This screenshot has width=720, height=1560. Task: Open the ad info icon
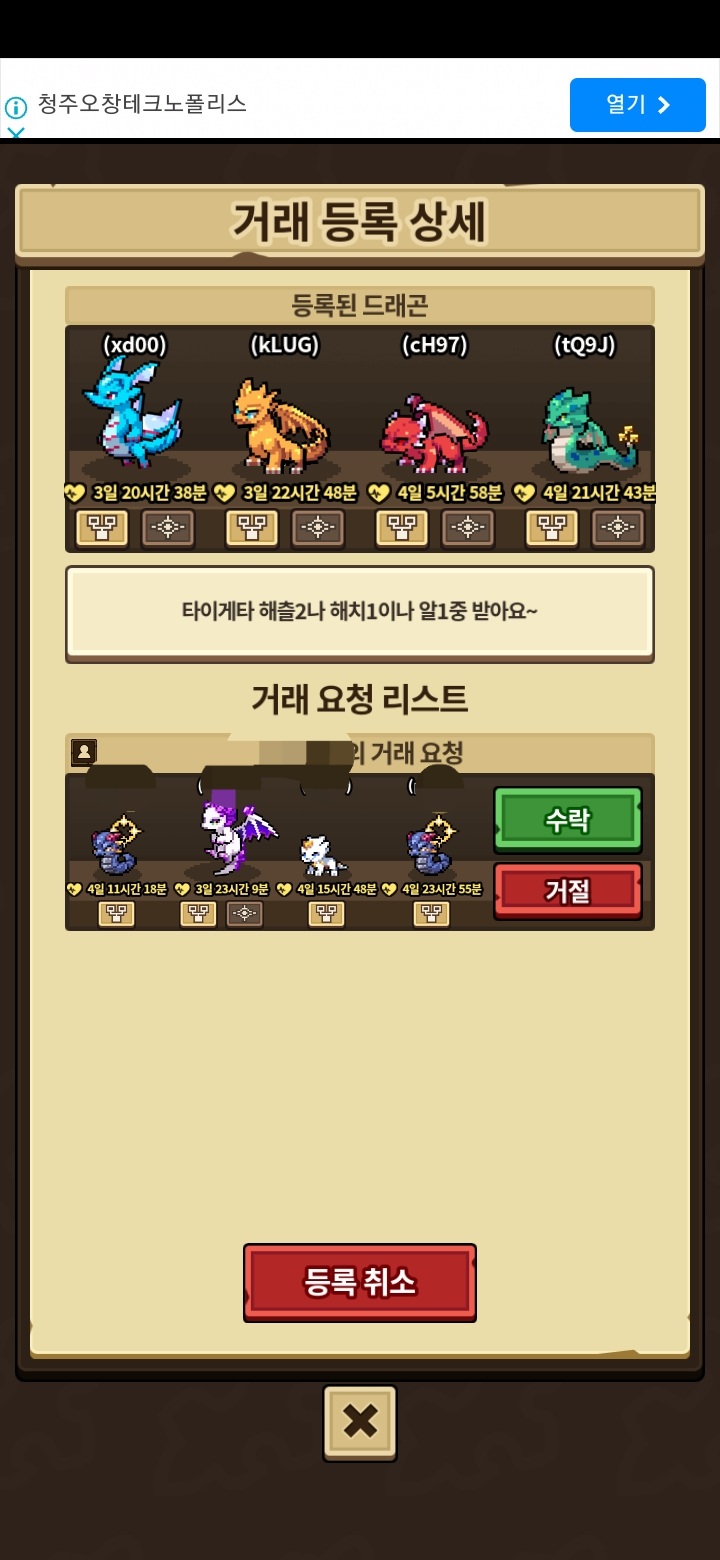[16, 107]
